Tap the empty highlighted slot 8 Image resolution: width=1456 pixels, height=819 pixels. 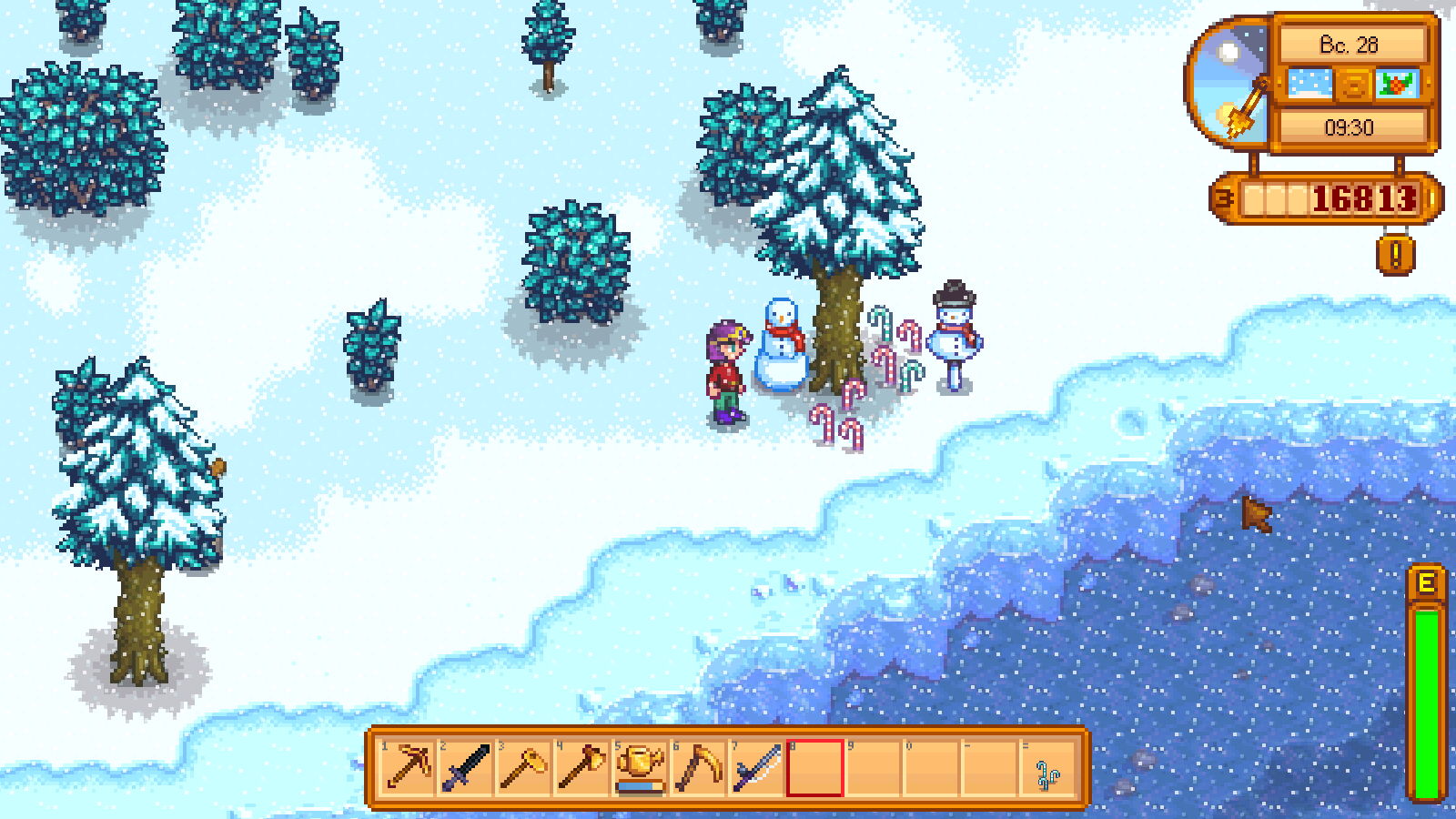pos(814,767)
